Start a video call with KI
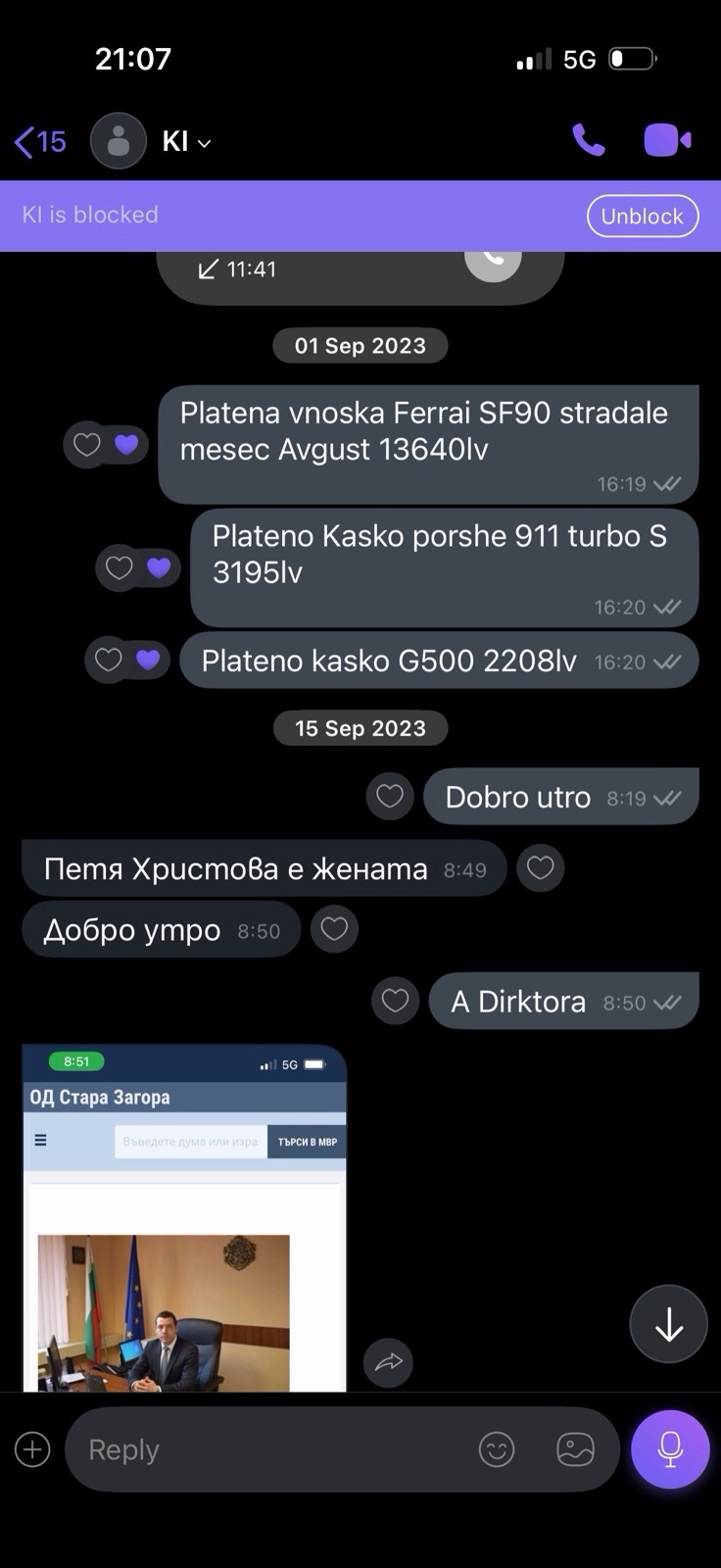 pyautogui.click(x=667, y=140)
